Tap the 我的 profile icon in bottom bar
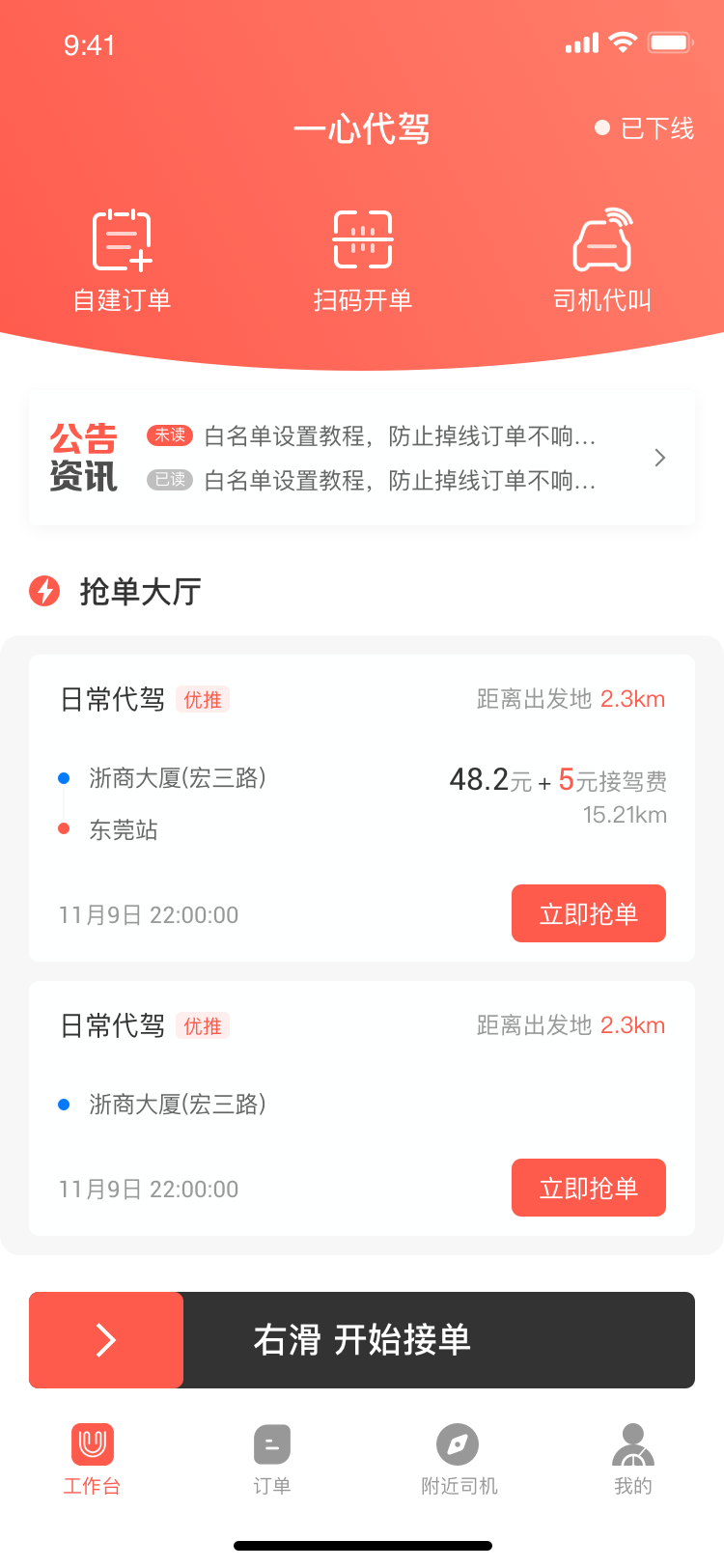This screenshot has width=724, height=1568. point(633,1445)
